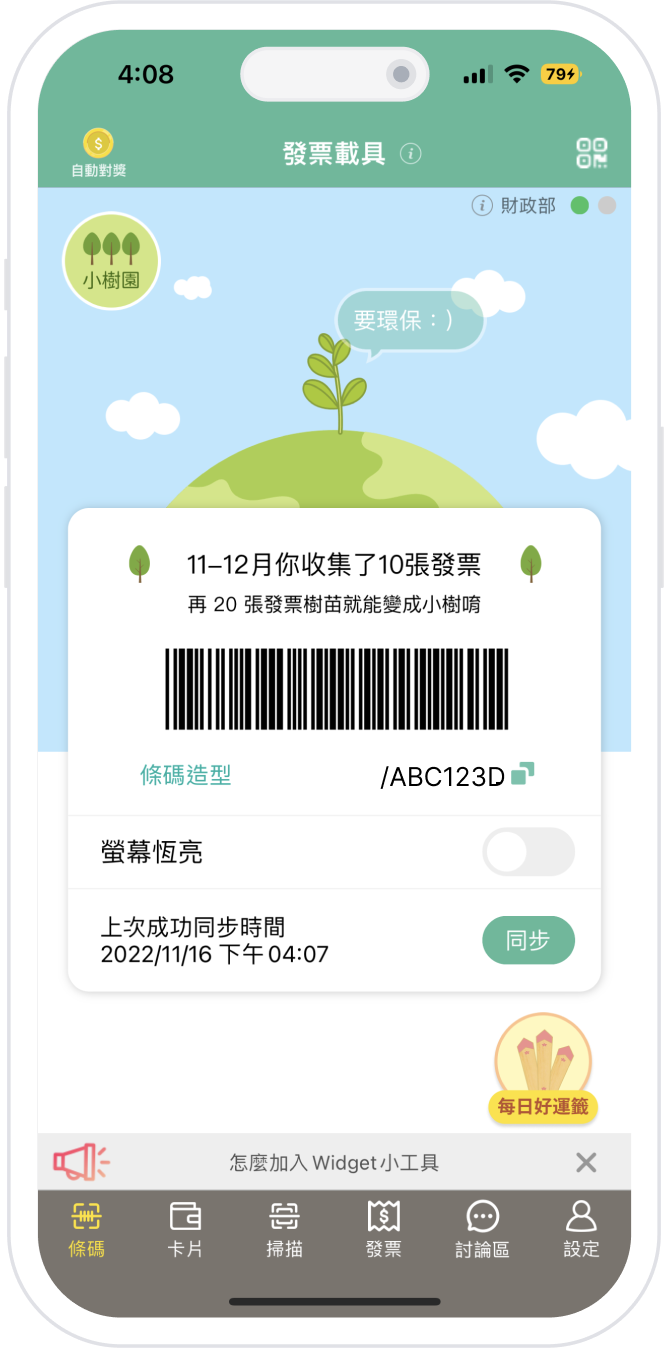Viewport: 664px width, 1348px height.
Task: Enable the 螢幕恆亮 switch
Action: (x=528, y=852)
